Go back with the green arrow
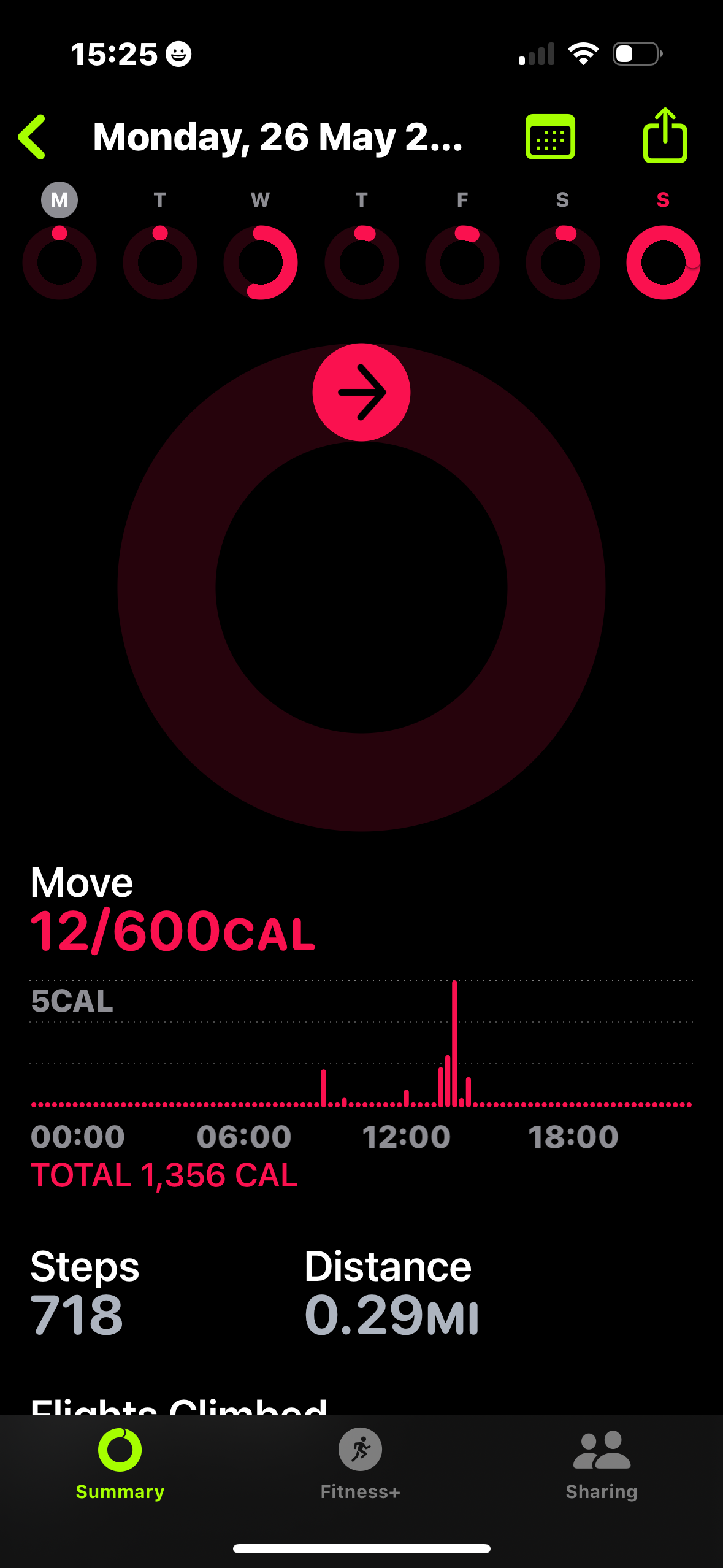723x1568 pixels. click(x=32, y=137)
